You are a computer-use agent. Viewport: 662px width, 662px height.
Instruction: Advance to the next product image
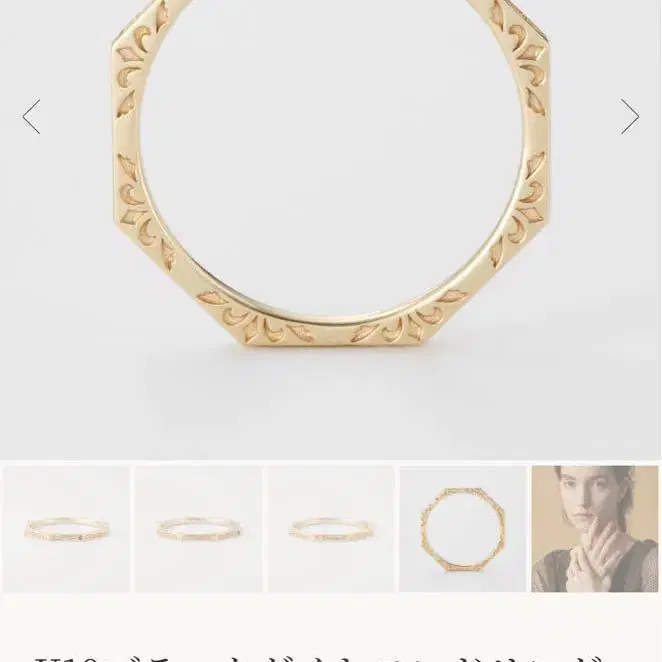[x=629, y=117]
